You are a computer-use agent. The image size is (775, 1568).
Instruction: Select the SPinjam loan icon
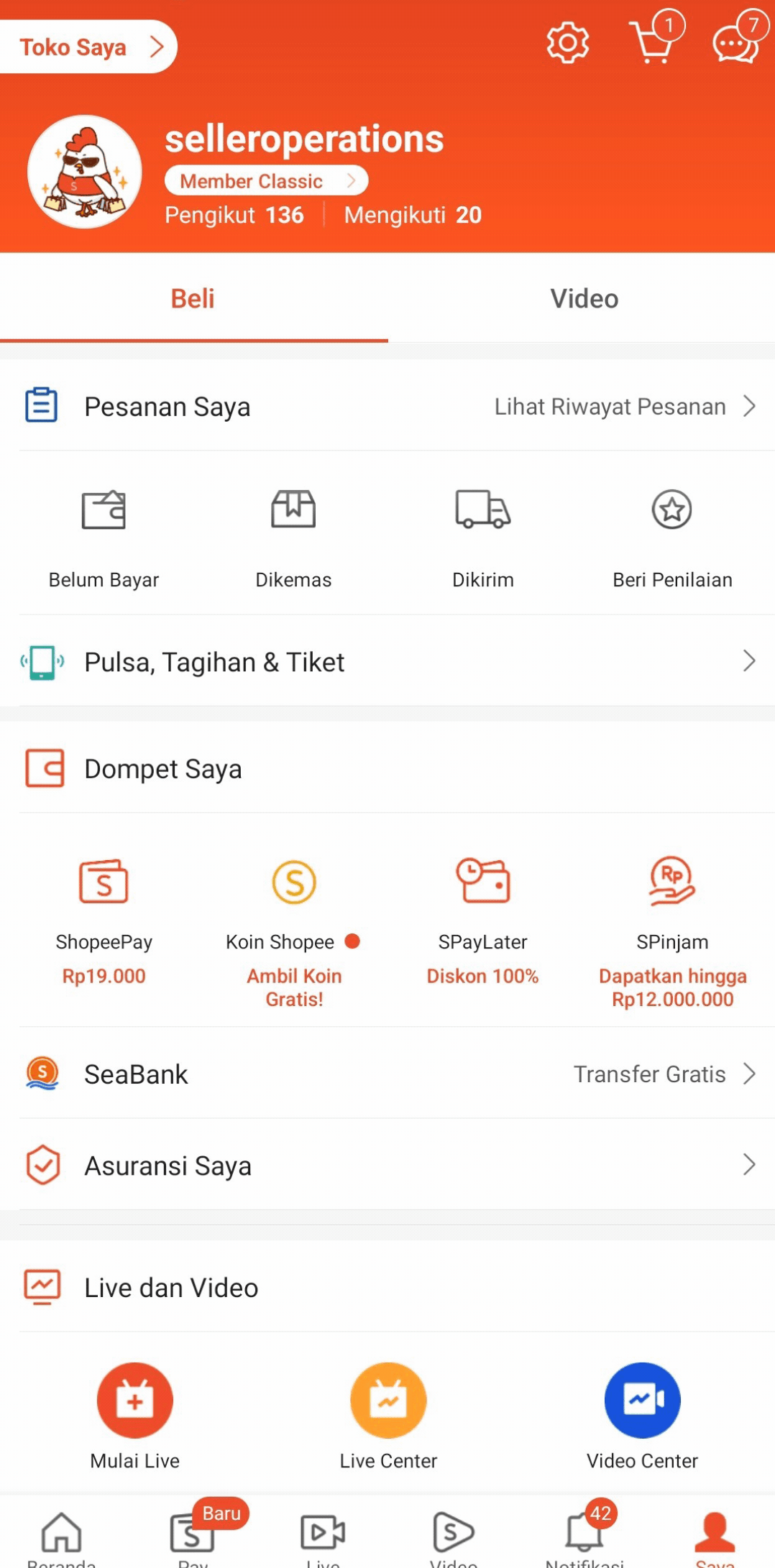point(672,884)
